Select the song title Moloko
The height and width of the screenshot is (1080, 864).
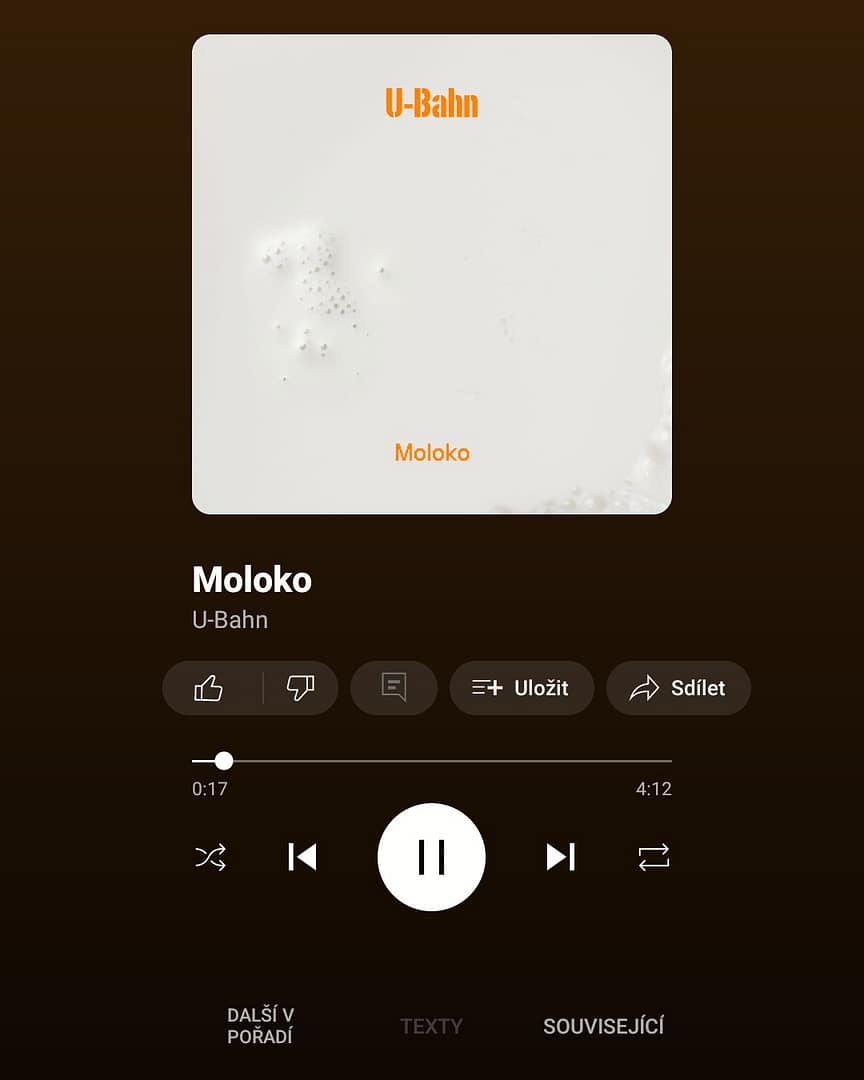tap(251, 580)
